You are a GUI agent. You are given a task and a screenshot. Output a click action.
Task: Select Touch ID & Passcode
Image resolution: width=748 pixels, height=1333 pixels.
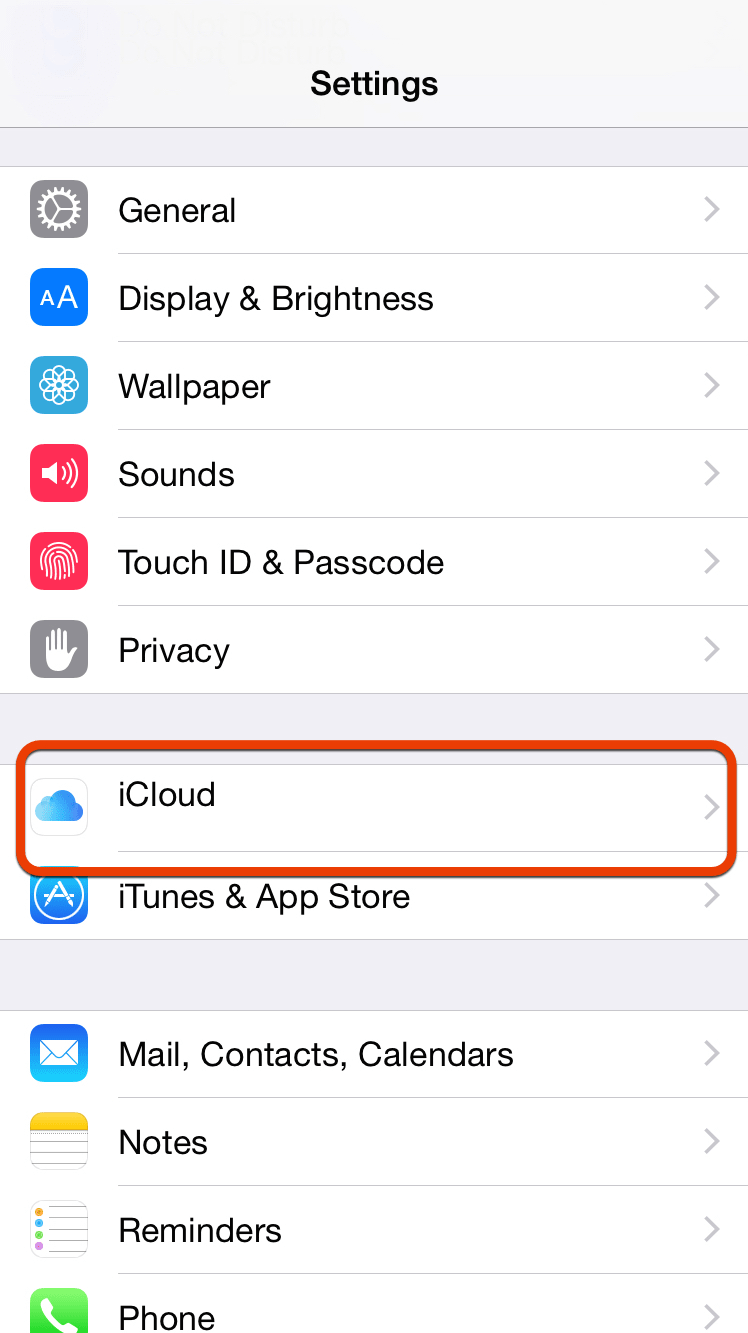374,562
